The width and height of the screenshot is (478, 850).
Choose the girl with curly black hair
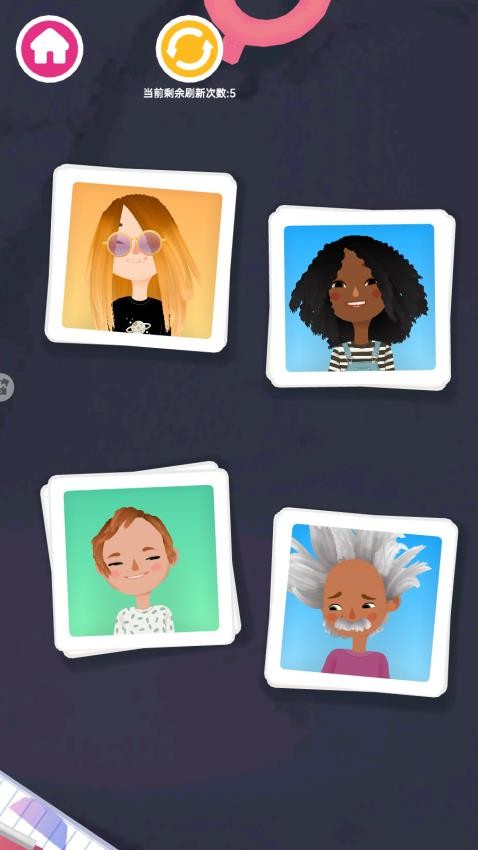pos(360,298)
